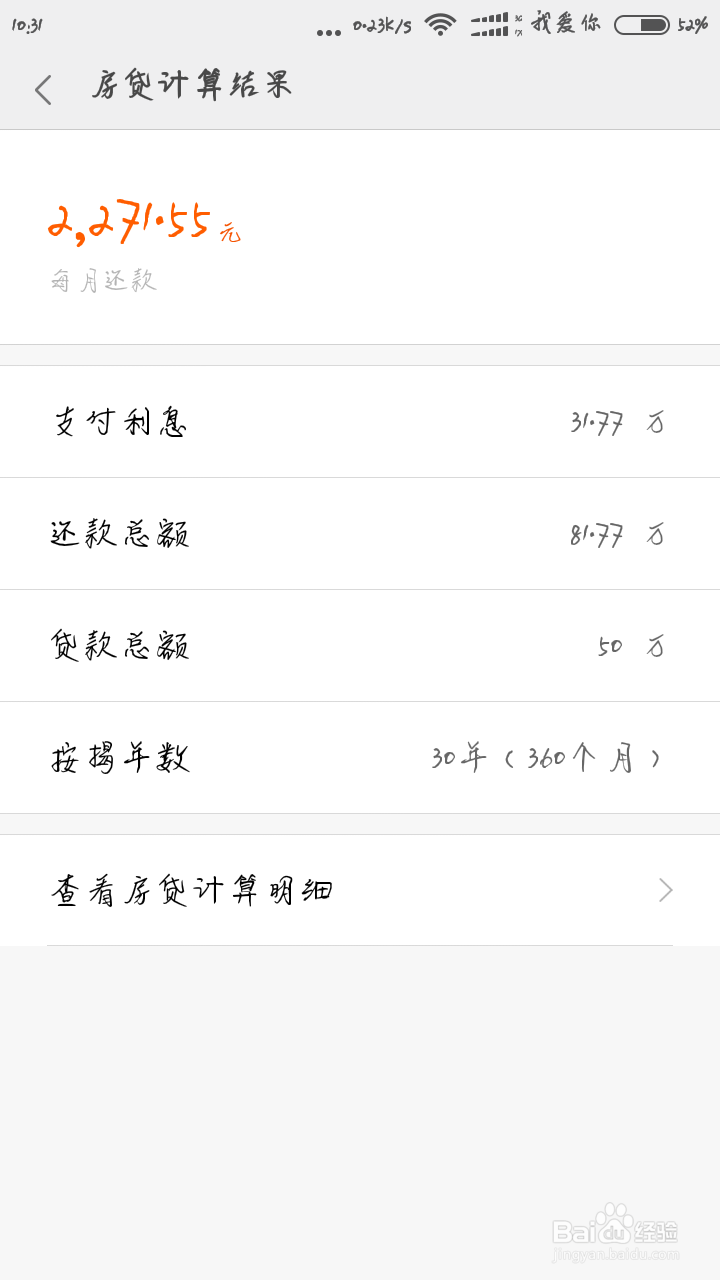Select the 支付利息 interest paid row
Viewport: 720px width, 1280px height.
pyautogui.click(x=360, y=421)
